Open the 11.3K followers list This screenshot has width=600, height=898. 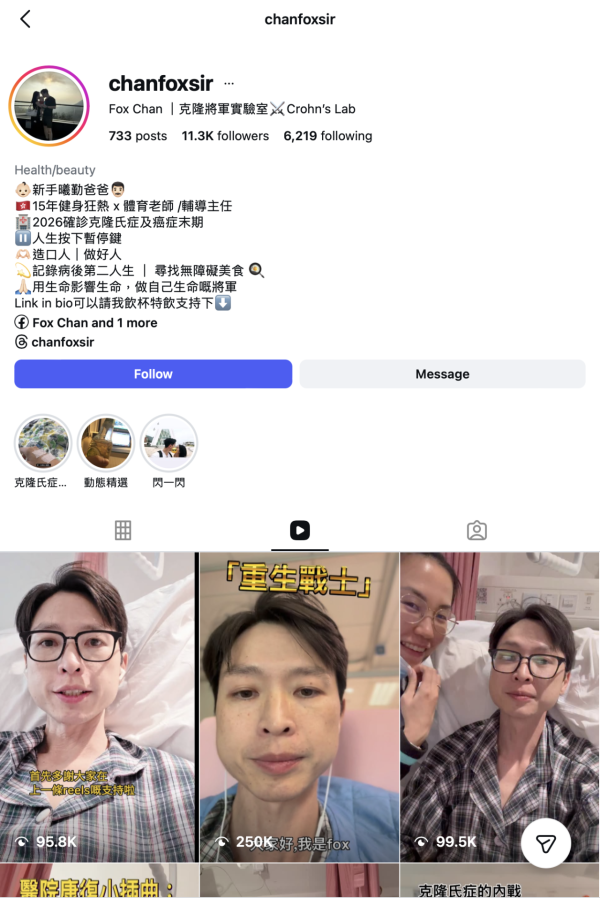(225, 136)
